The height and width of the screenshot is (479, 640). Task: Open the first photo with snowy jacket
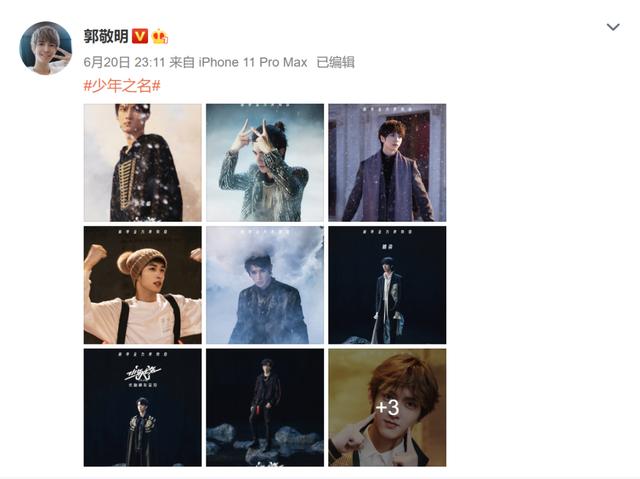click(x=142, y=162)
